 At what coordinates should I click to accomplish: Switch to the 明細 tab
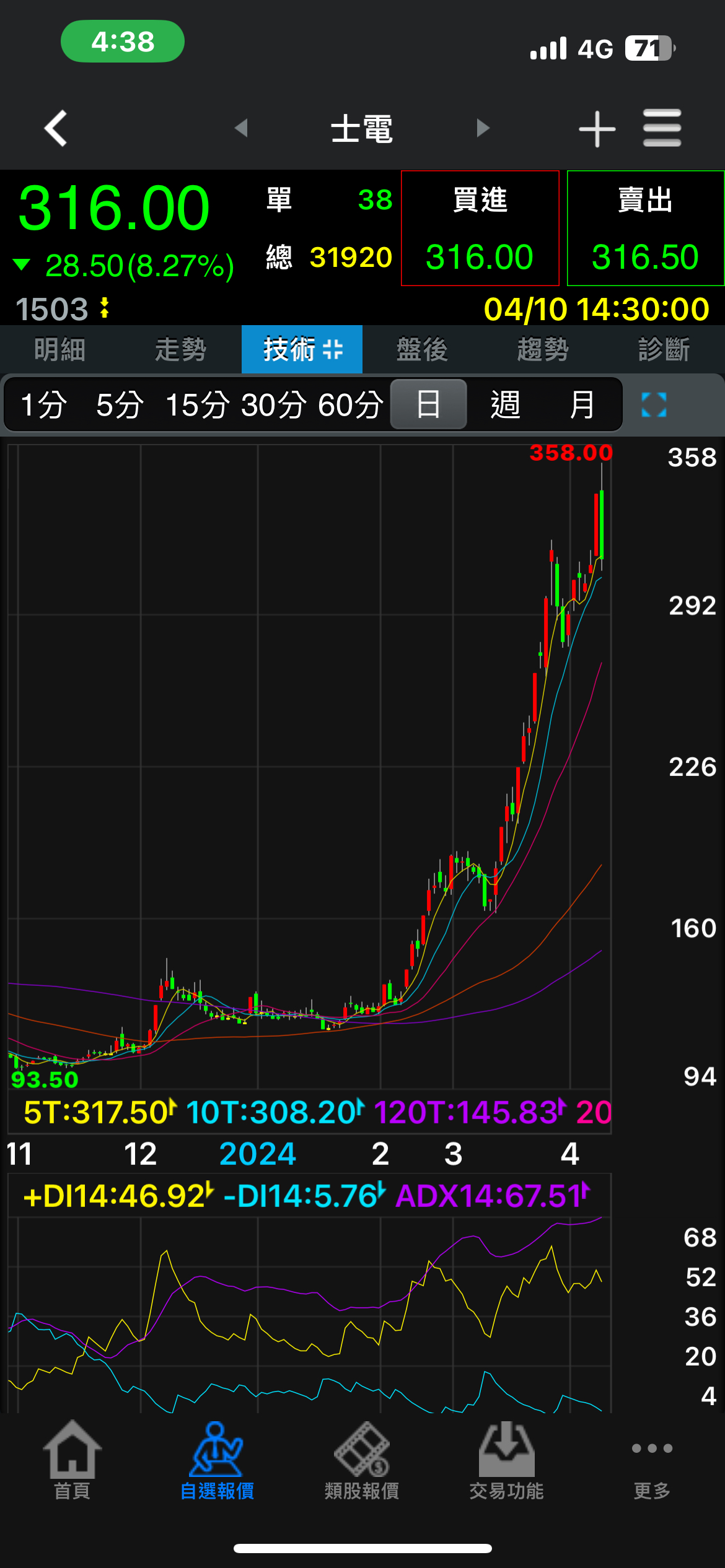[59, 349]
